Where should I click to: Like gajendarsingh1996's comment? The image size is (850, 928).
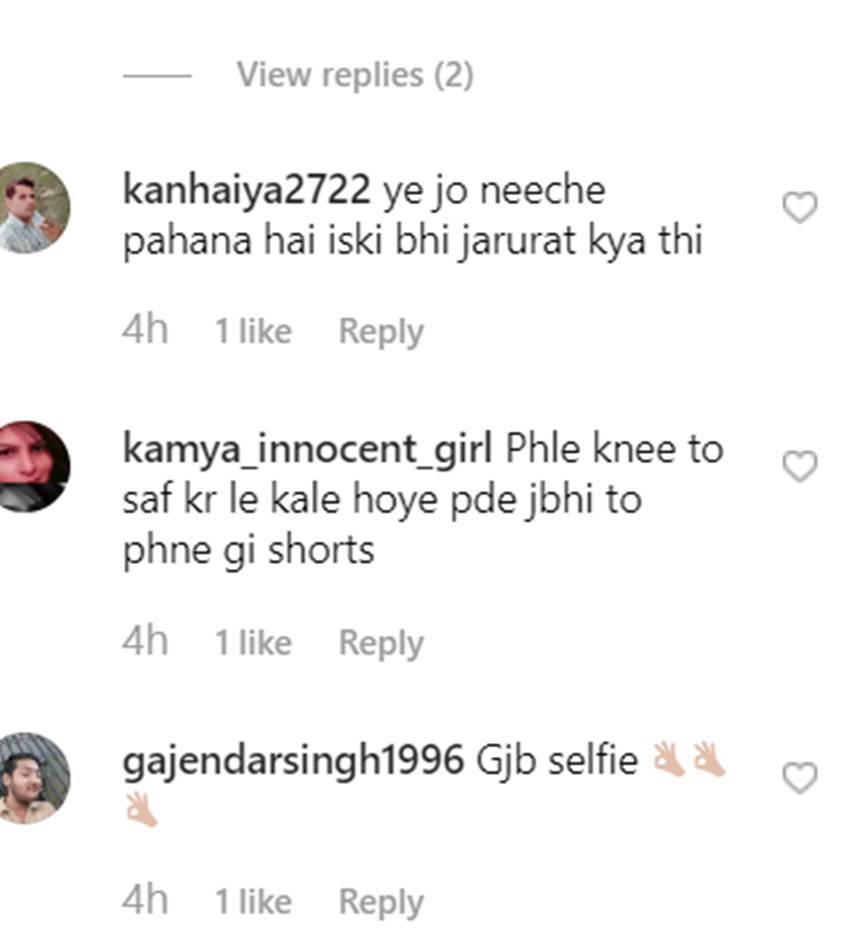pos(799,778)
